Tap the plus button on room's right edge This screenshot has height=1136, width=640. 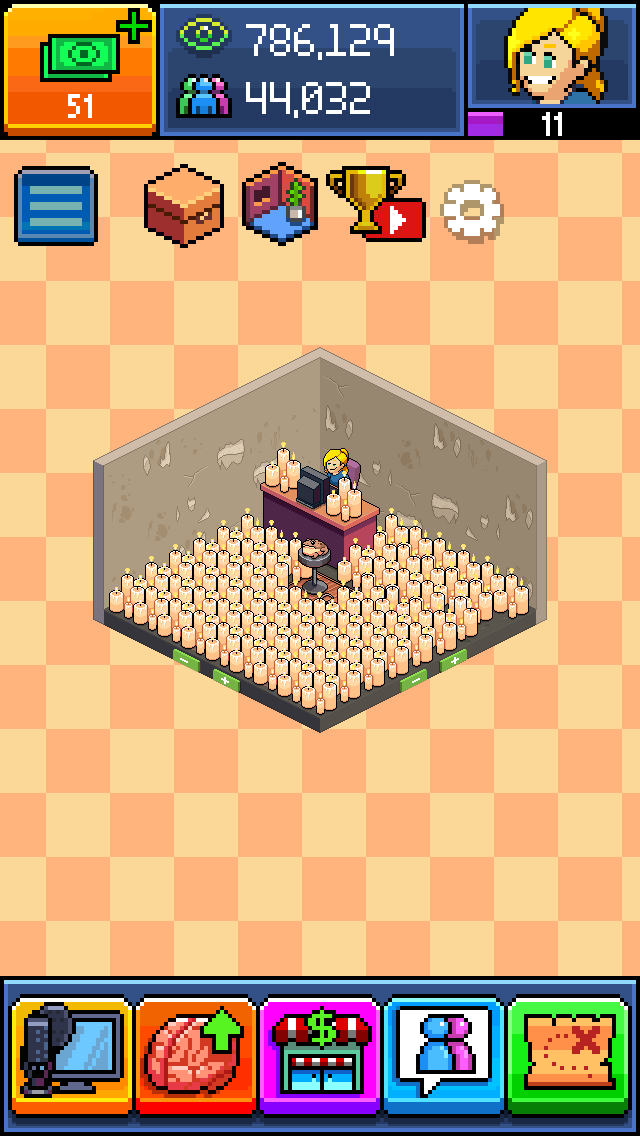[x=453, y=660]
